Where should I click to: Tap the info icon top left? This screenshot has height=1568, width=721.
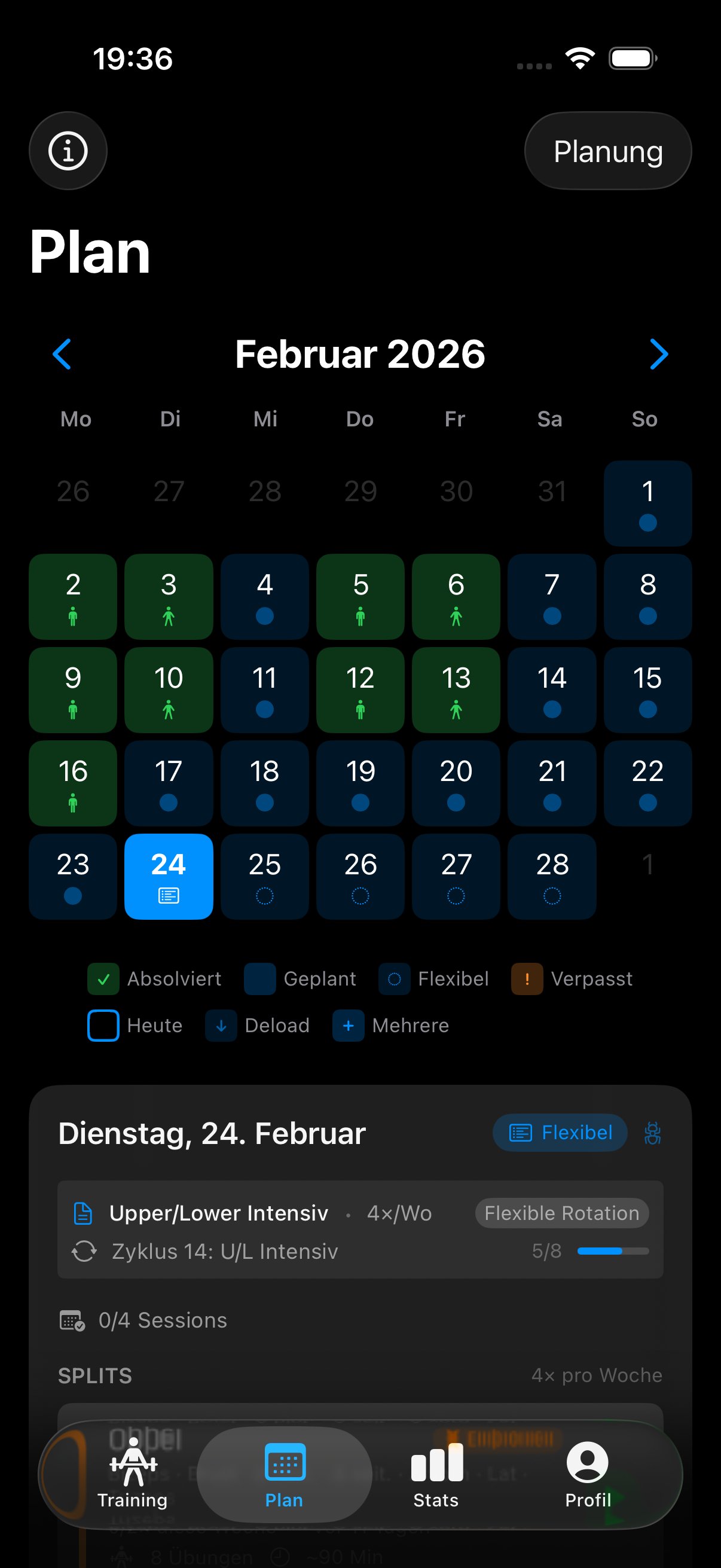pyautogui.click(x=68, y=150)
